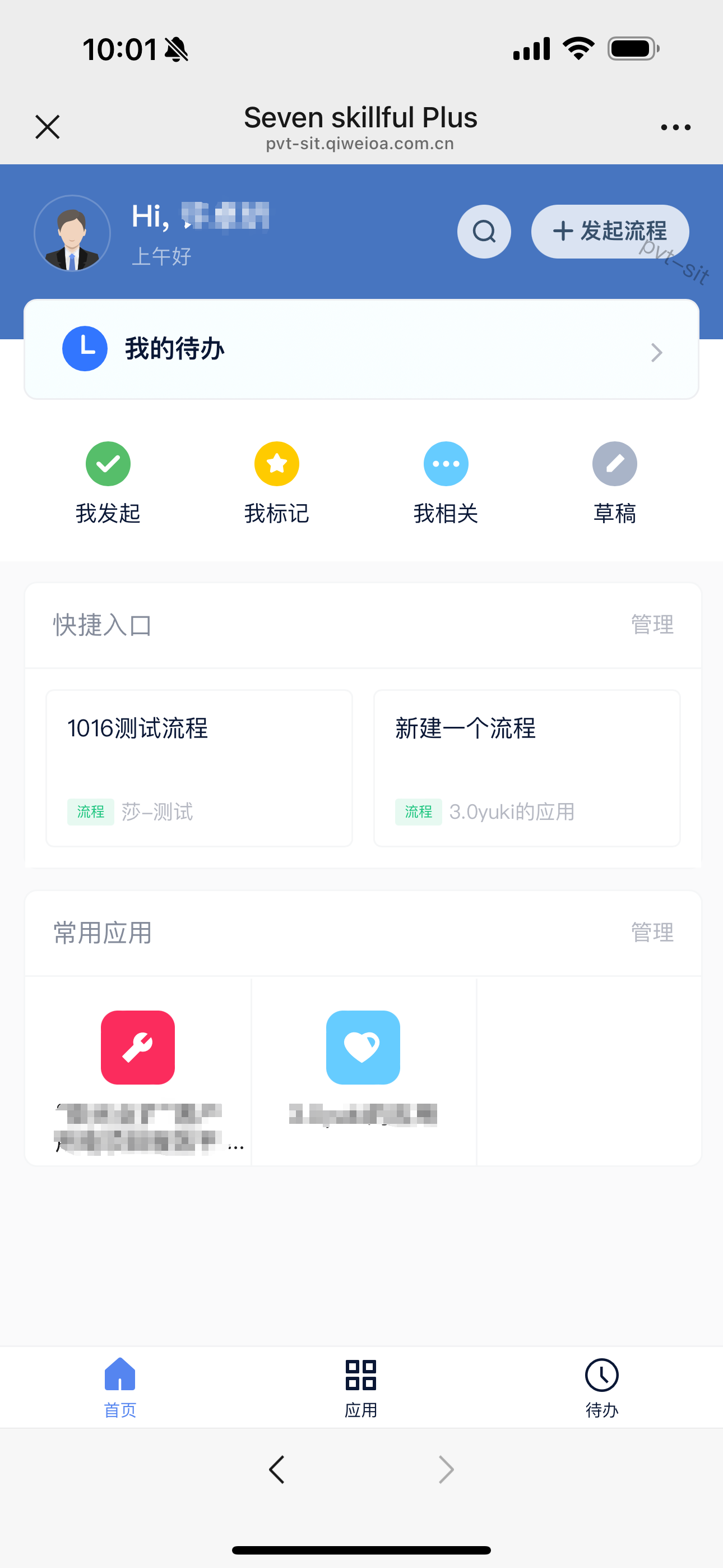Go back with the browser back arrow
The height and width of the screenshot is (1568, 723).
click(x=277, y=1469)
